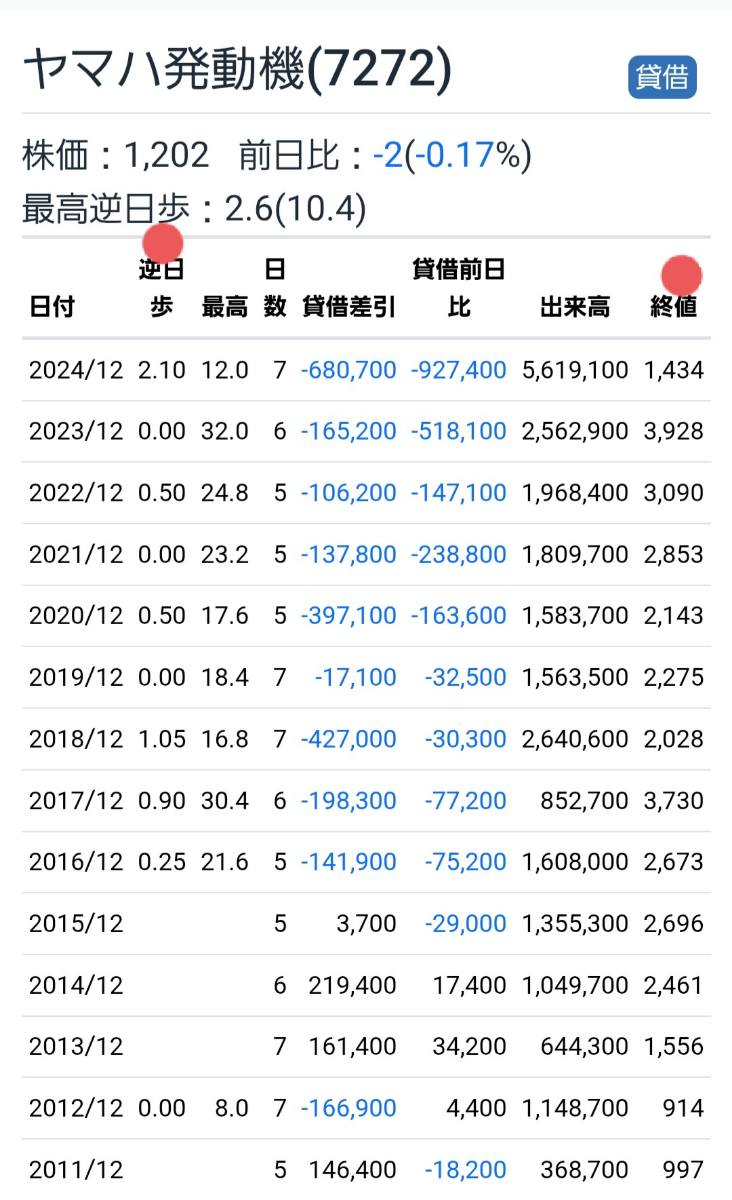Click the -29,000 link in the 2015/12 row
This screenshot has width=732, height=1200.
[466, 923]
